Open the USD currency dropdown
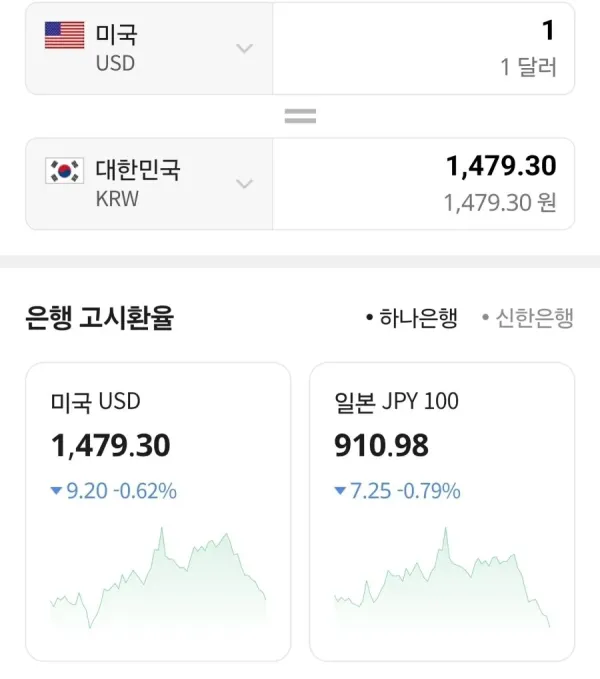The width and height of the screenshot is (600, 679). click(149, 48)
